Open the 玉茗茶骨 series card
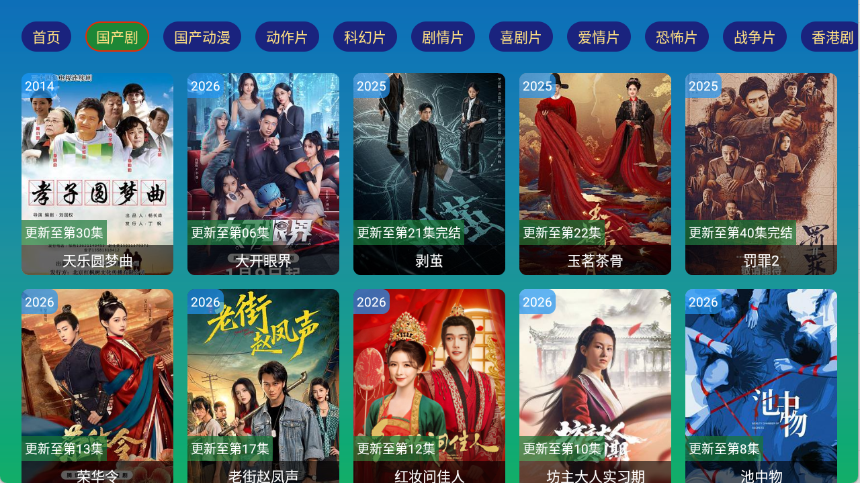Viewport: 860px width, 483px height. (595, 173)
